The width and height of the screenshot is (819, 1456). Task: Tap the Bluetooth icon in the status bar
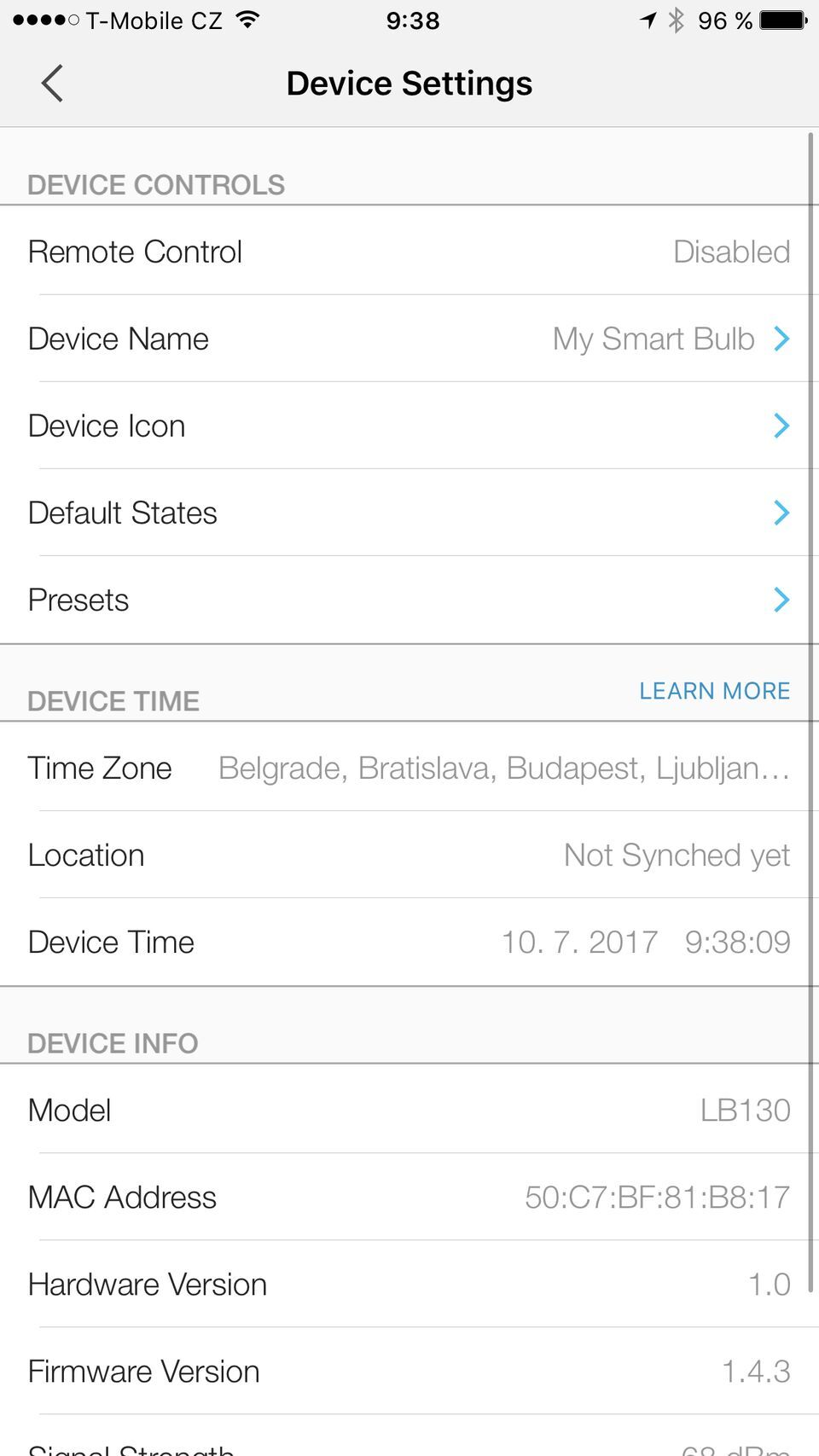tap(678, 20)
